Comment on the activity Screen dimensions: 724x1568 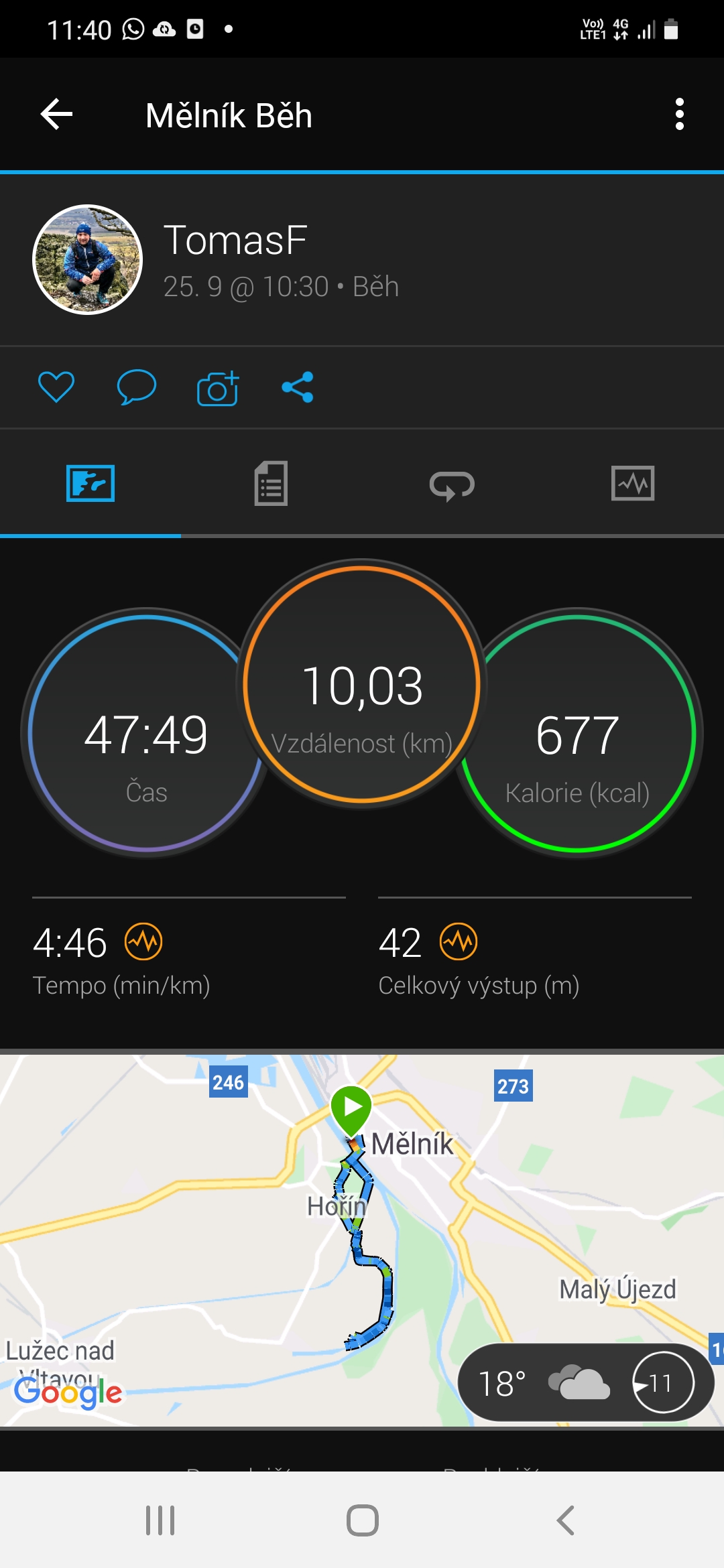pos(137,387)
